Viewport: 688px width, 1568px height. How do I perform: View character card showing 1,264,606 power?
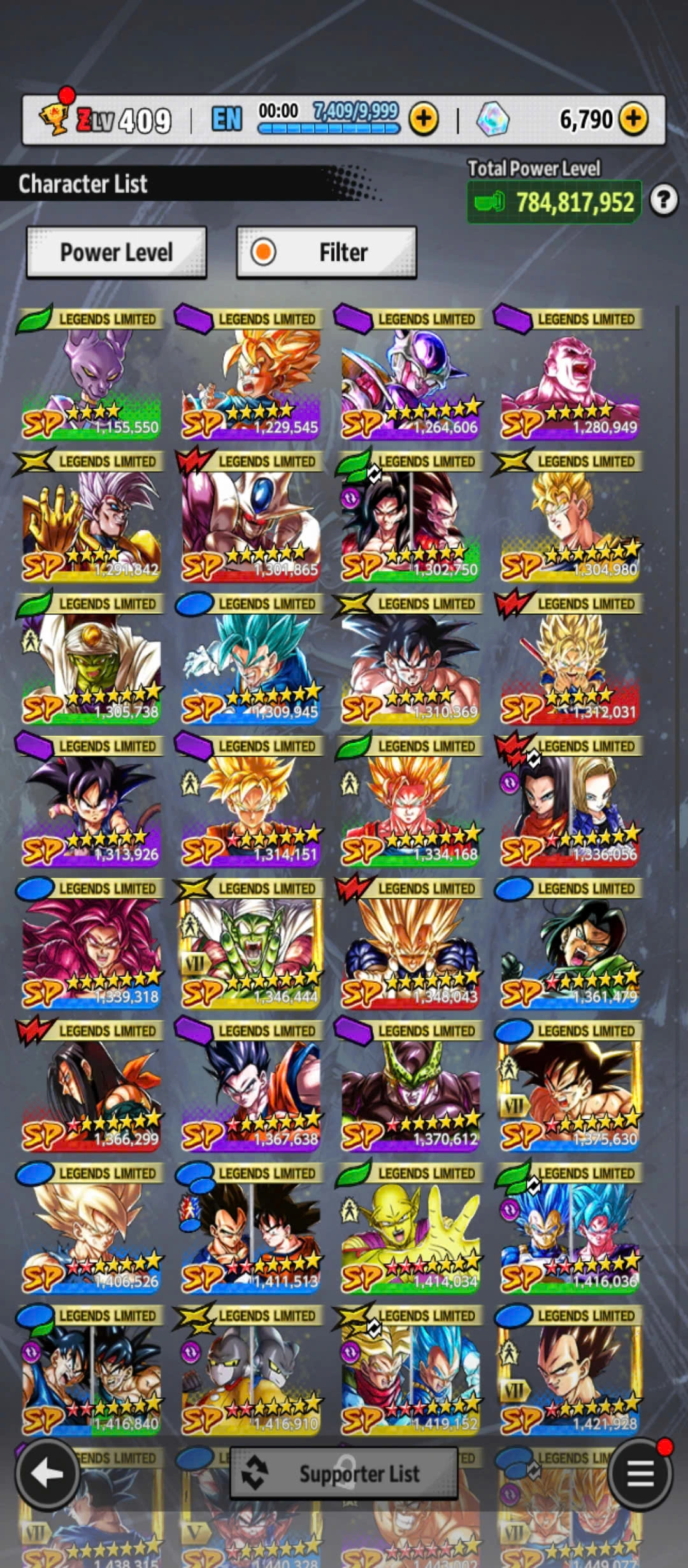pyautogui.click(x=410, y=382)
